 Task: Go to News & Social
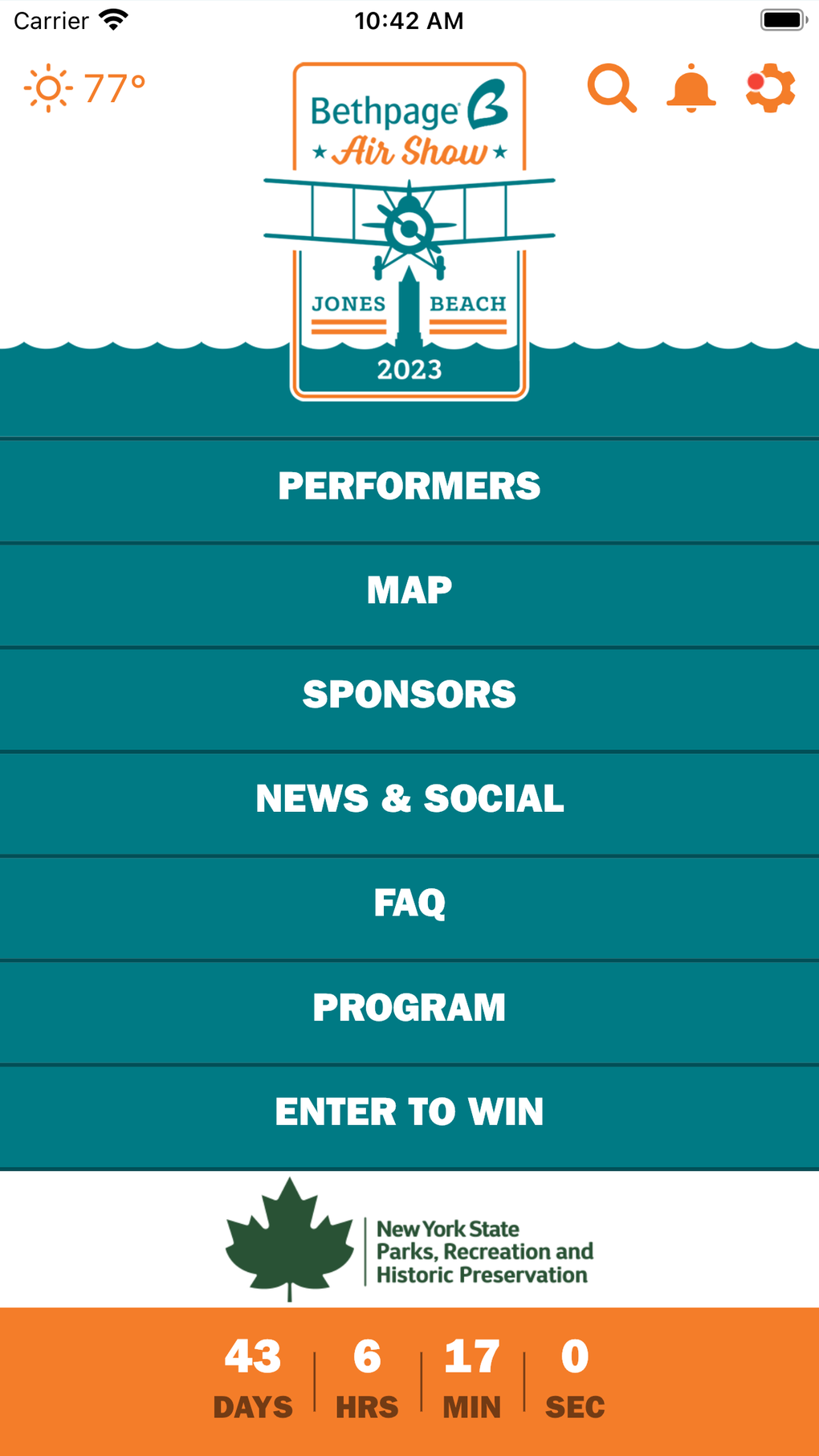point(409,800)
